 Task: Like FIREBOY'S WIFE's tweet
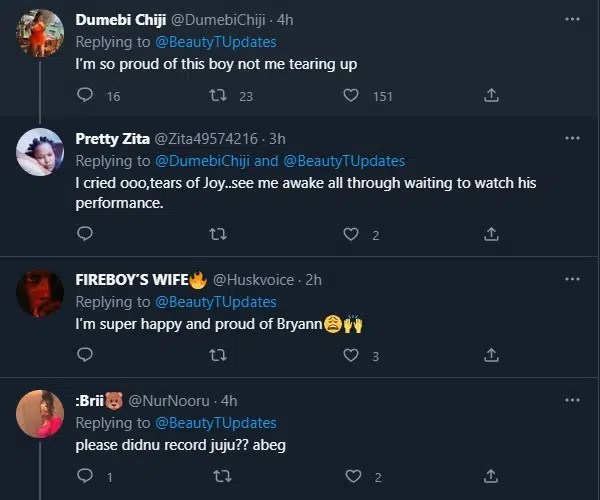click(x=350, y=356)
